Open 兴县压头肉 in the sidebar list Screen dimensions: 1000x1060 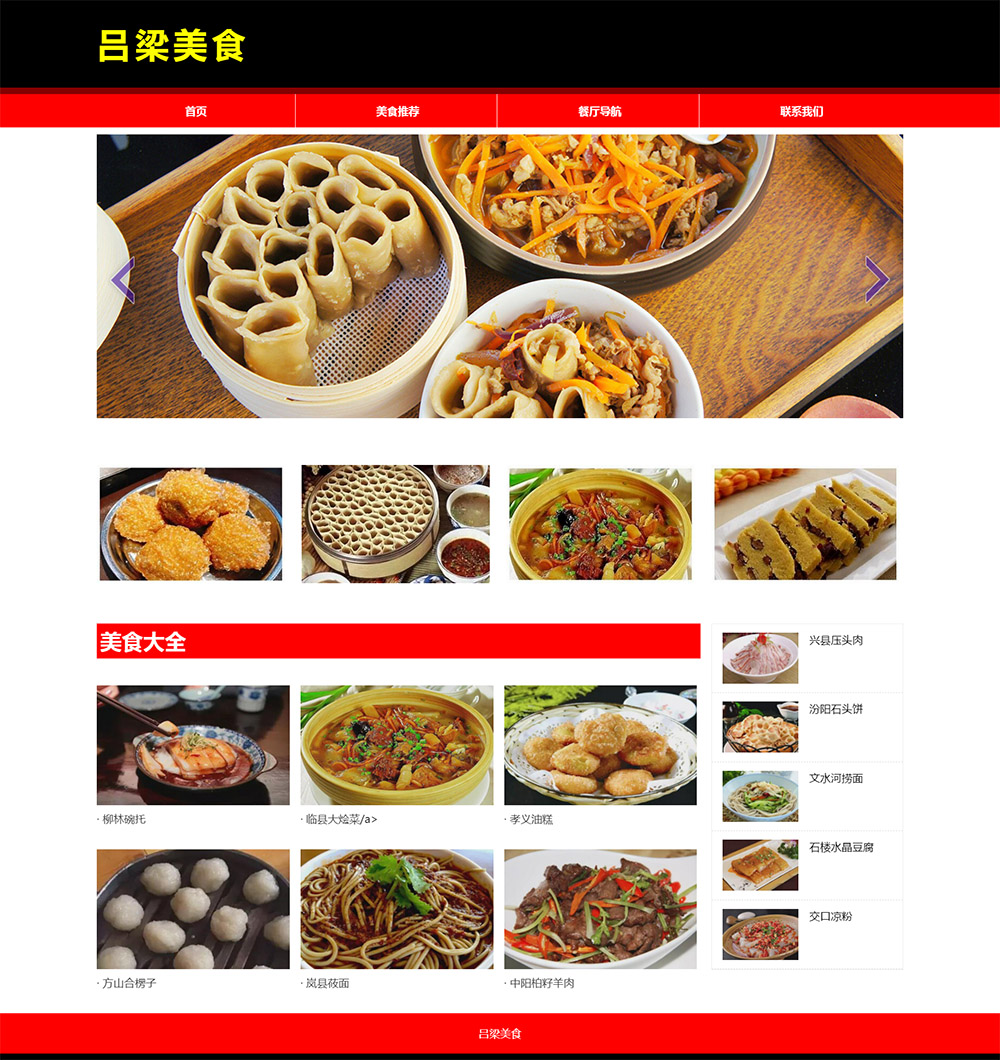(835, 640)
